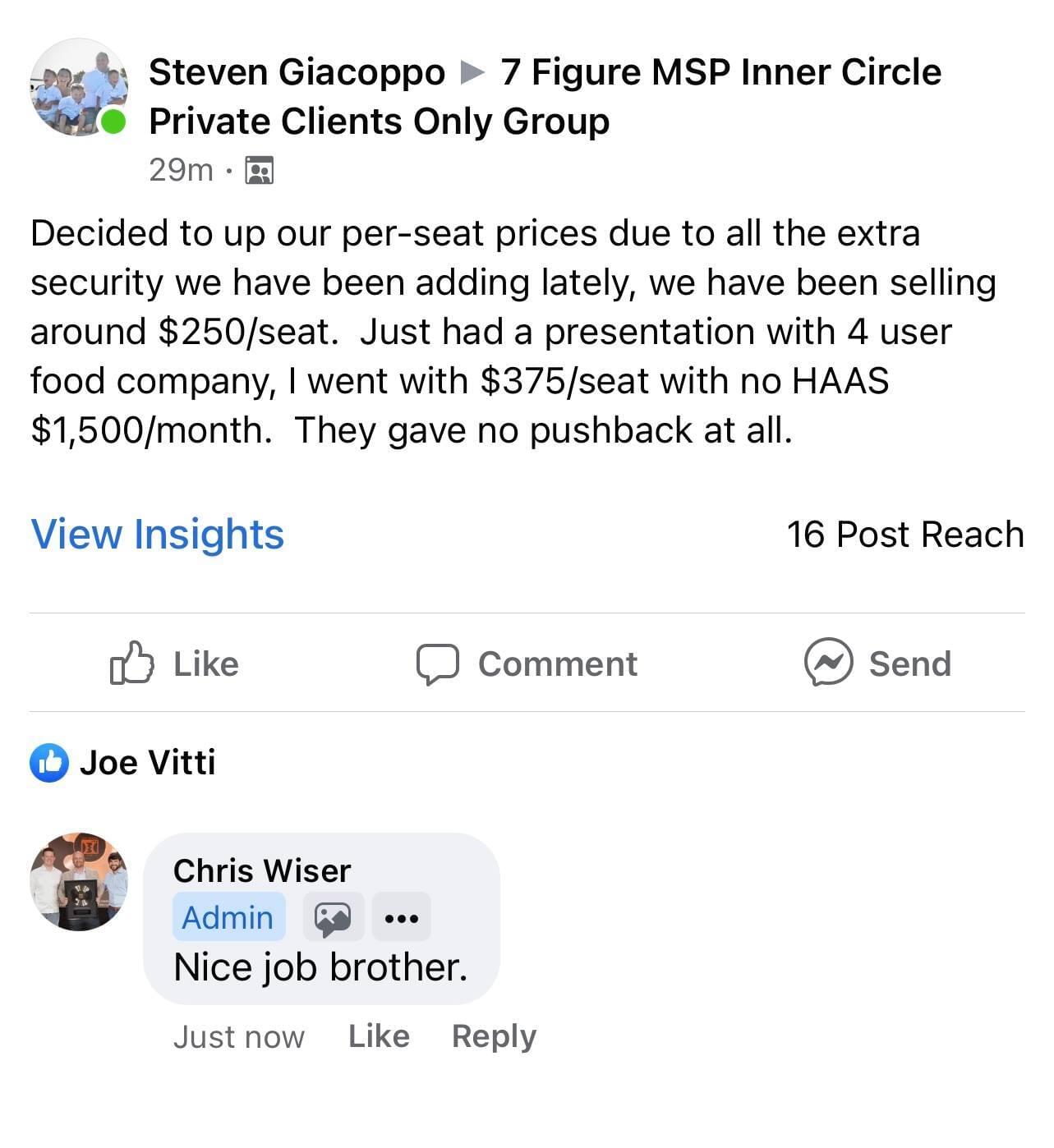Open the three-dot menu on Chris's comment

tap(401, 917)
